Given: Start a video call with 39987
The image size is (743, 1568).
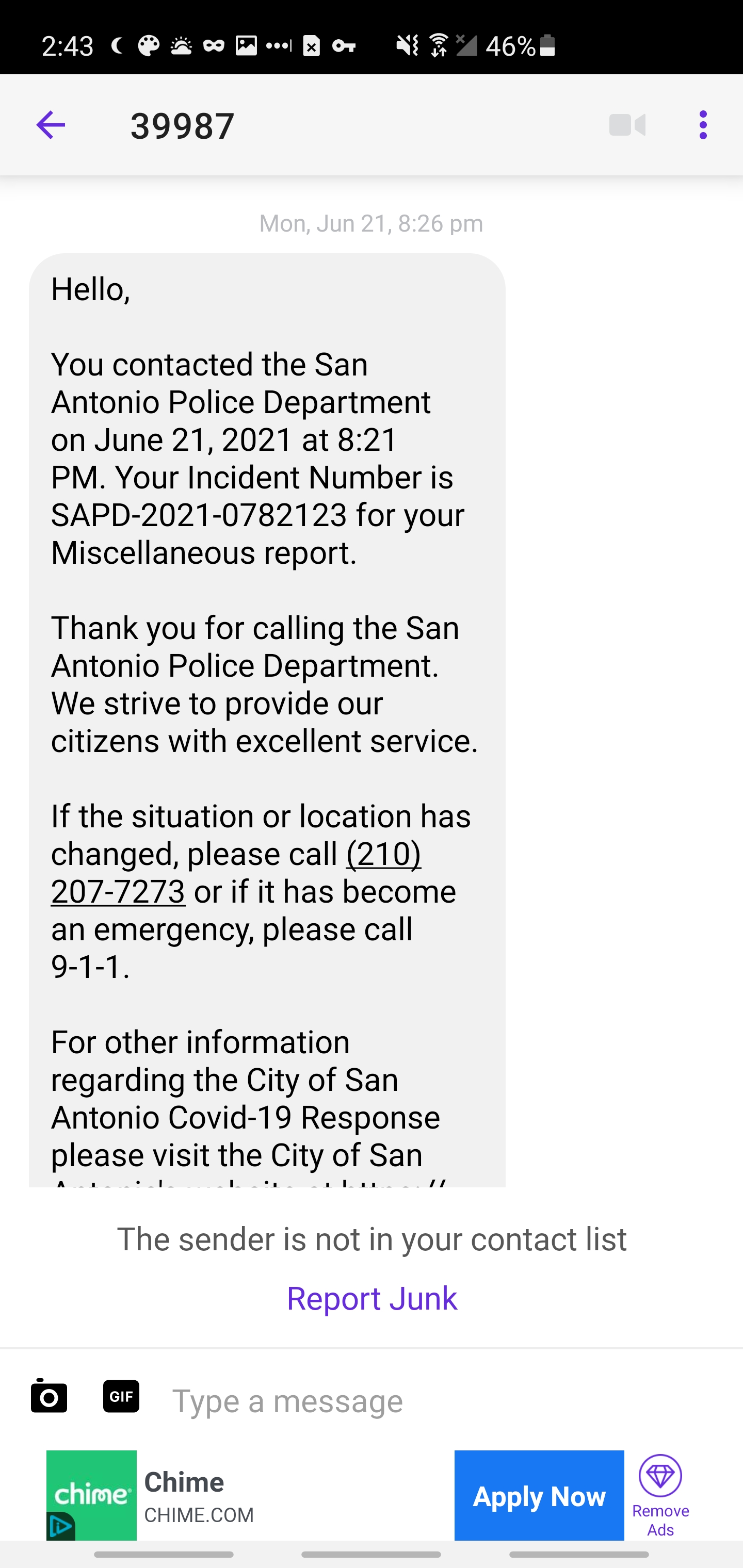Looking at the screenshot, I should click(627, 125).
